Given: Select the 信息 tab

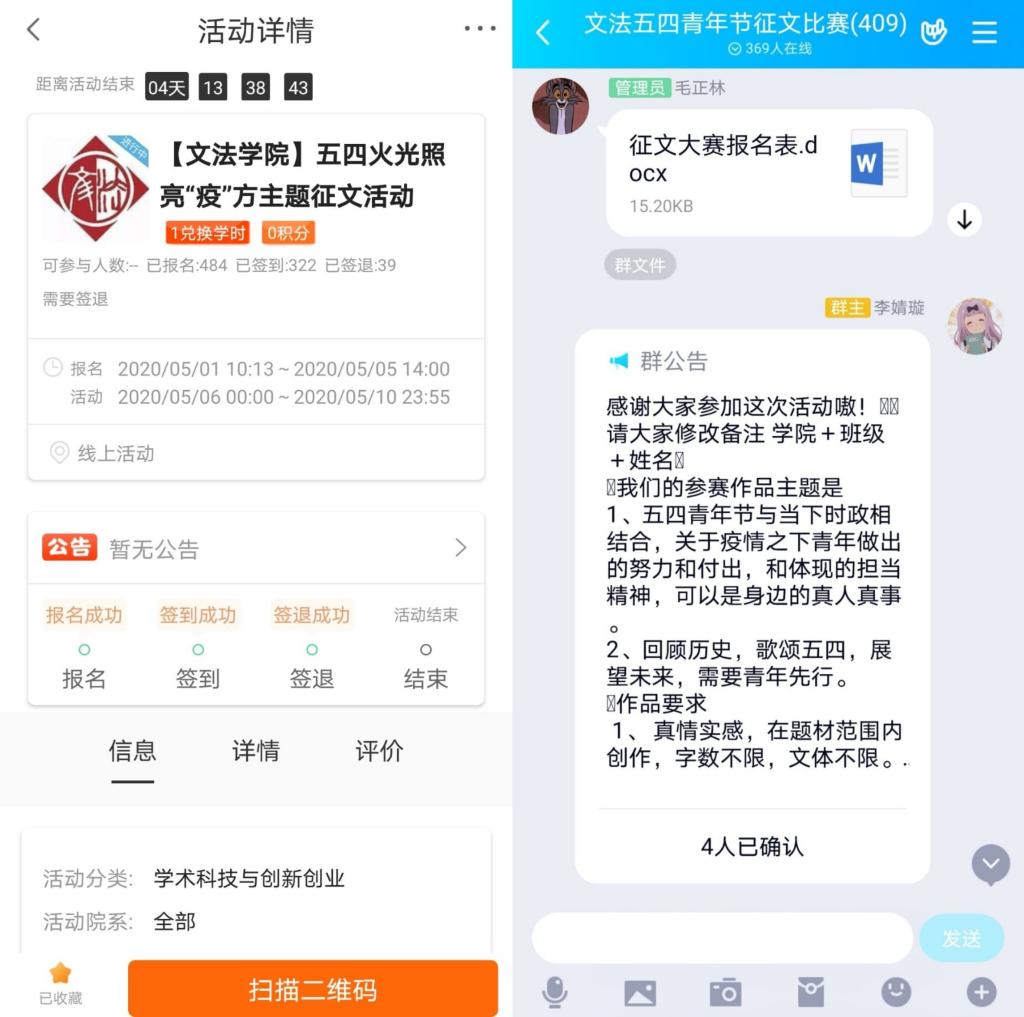Looking at the screenshot, I should tap(132, 751).
